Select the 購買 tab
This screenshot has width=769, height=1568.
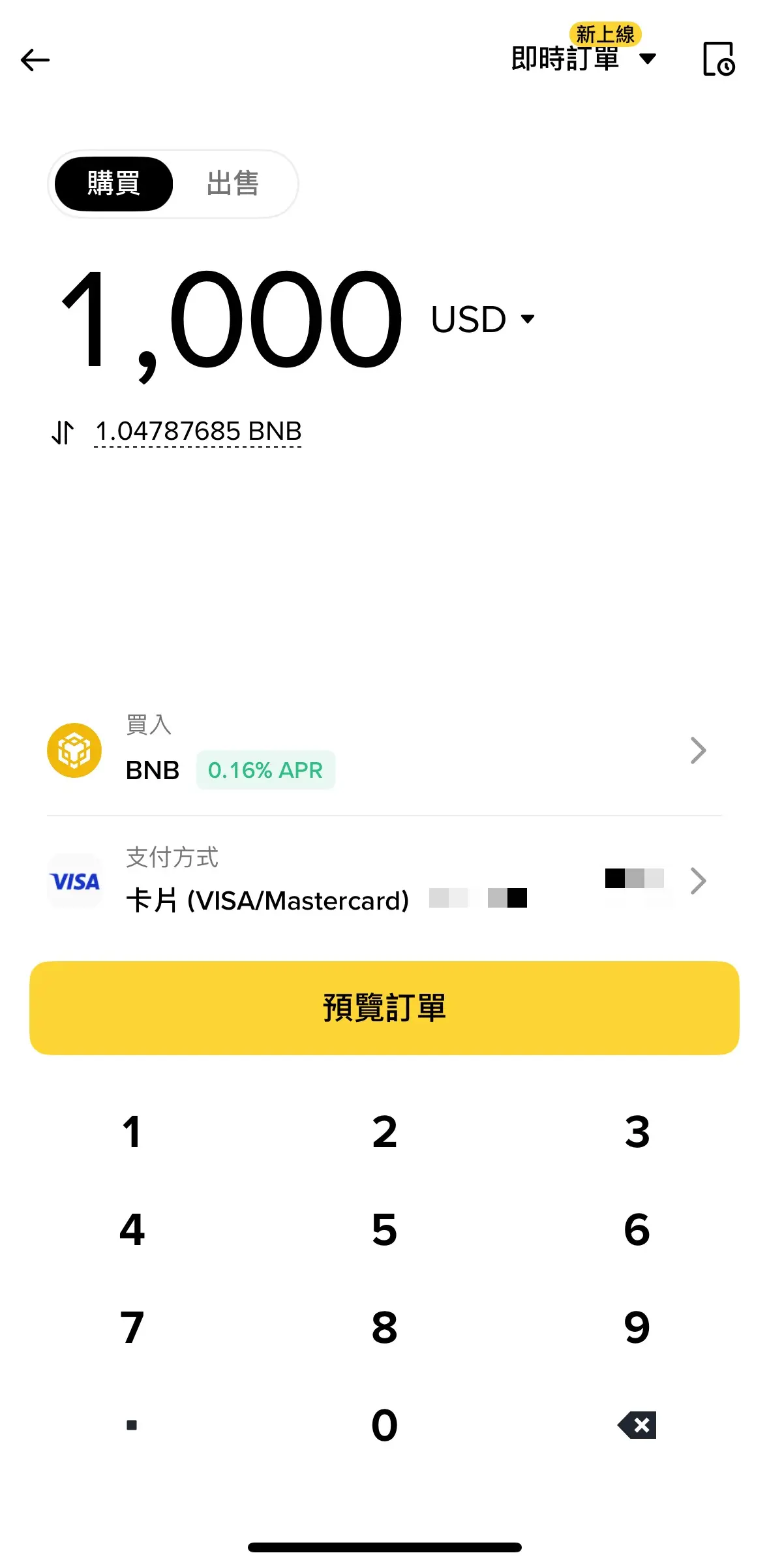113,183
